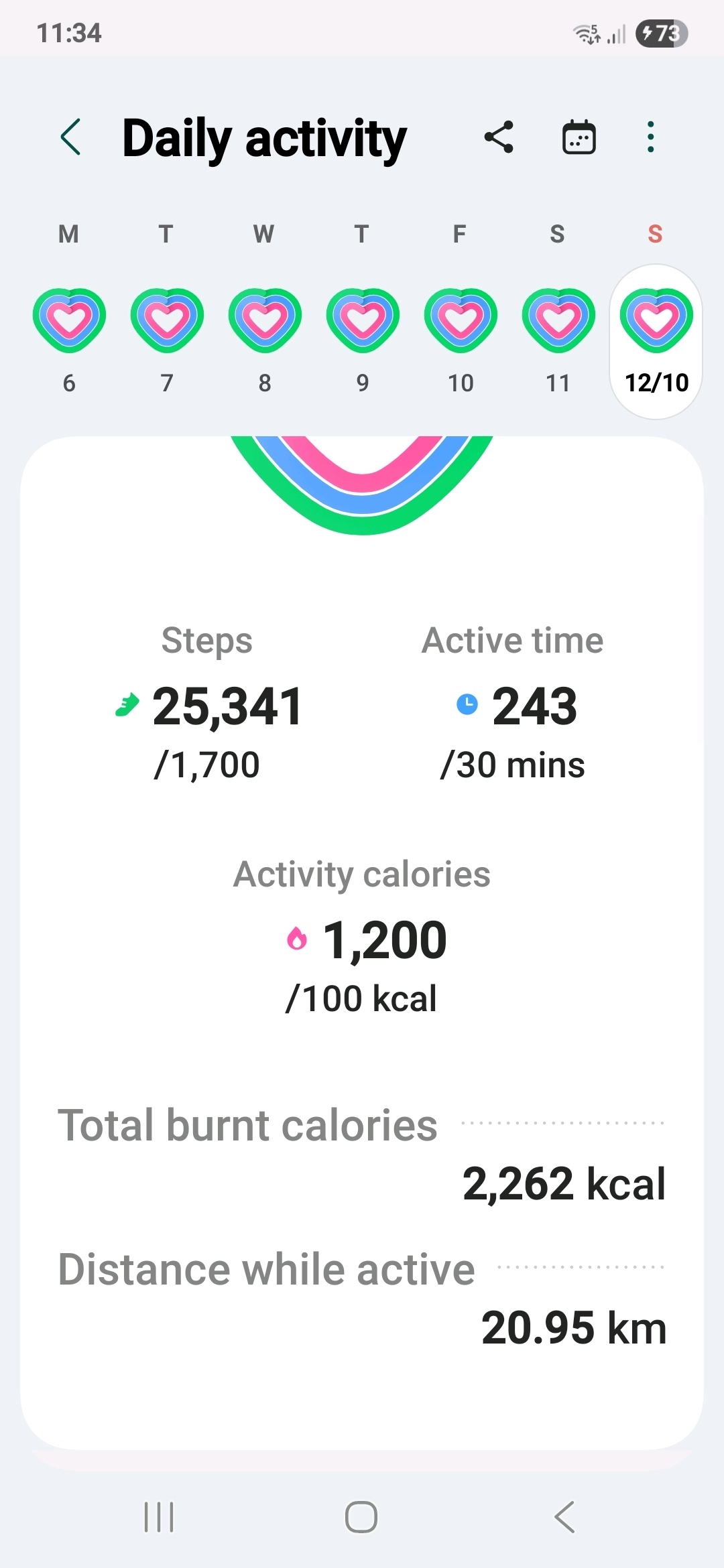Select Thursday the 9th
This screenshot has width=724, height=1568.
click(x=363, y=322)
